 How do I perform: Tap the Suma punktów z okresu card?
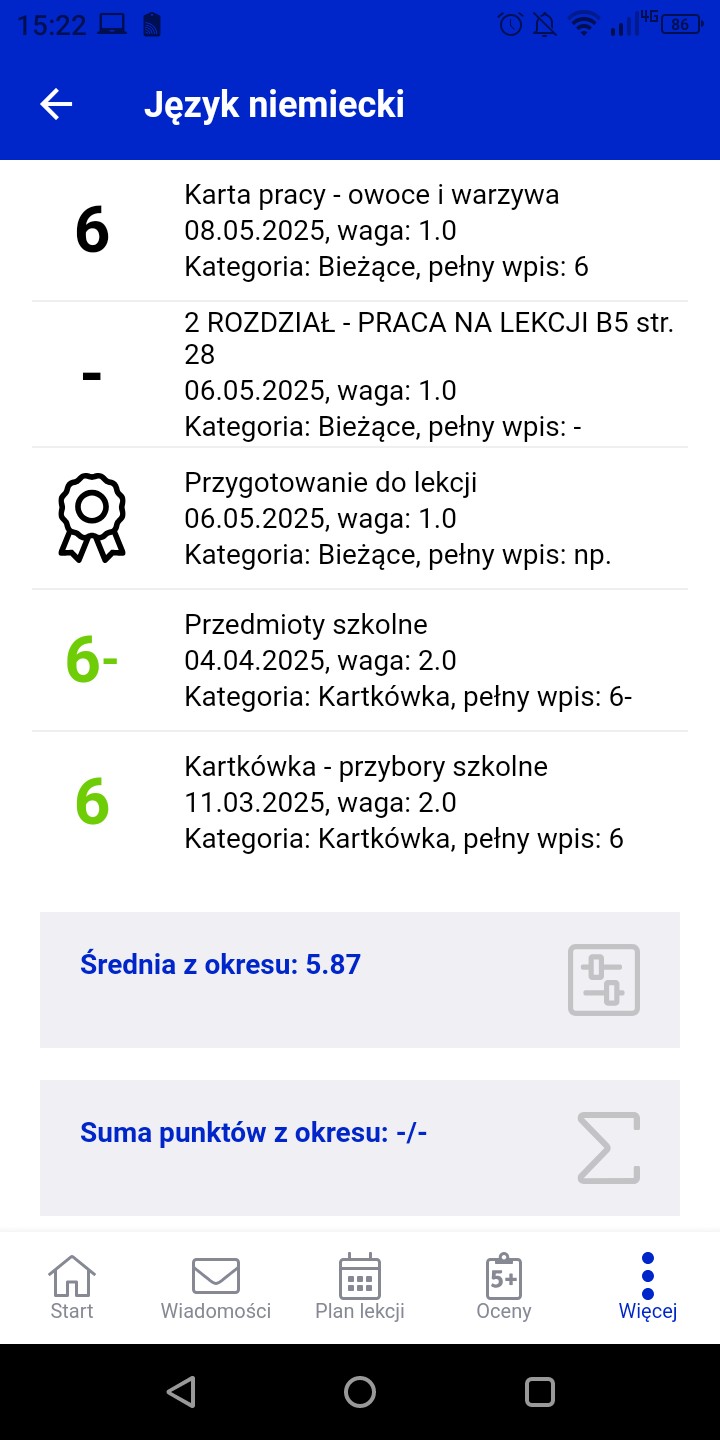click(x=360, y=1148)
